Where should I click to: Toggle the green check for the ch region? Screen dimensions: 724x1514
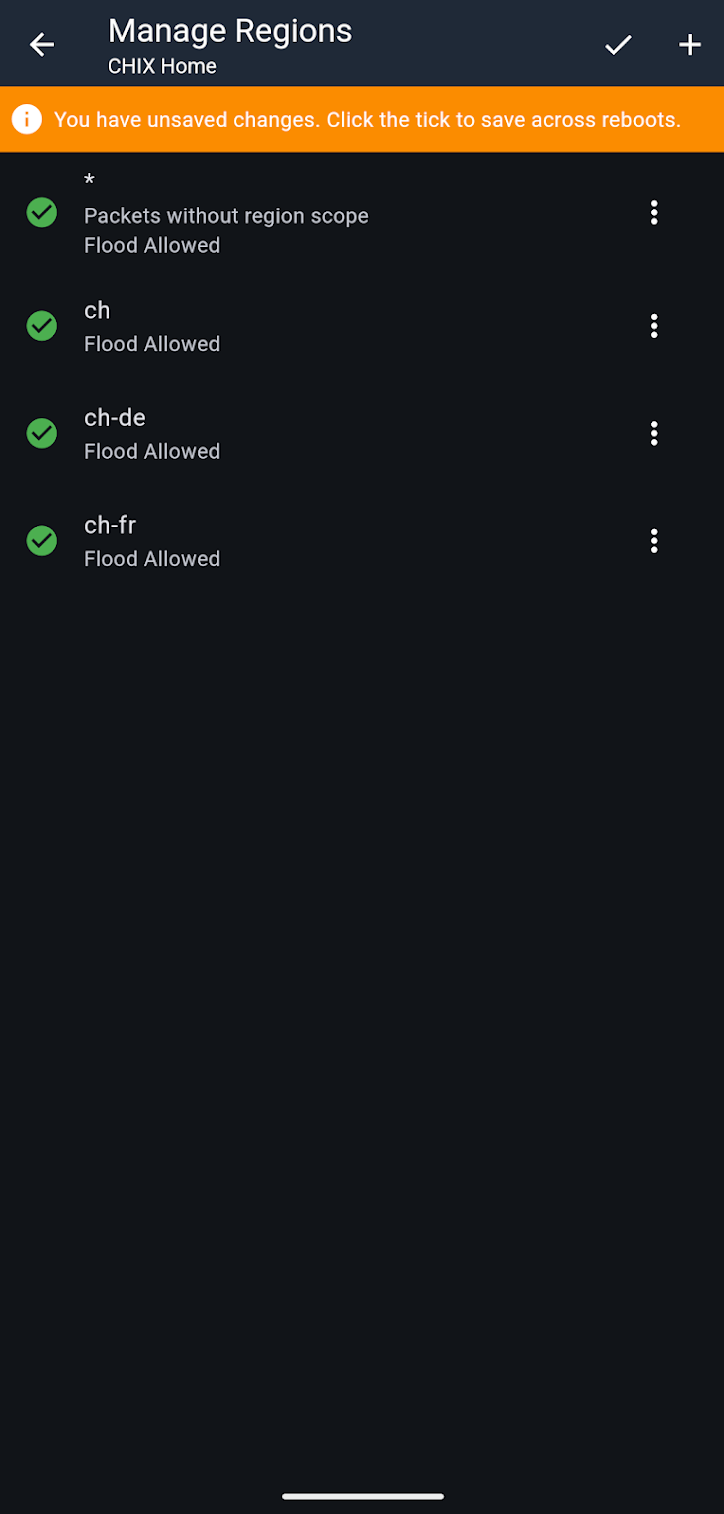tap(41, 326)
